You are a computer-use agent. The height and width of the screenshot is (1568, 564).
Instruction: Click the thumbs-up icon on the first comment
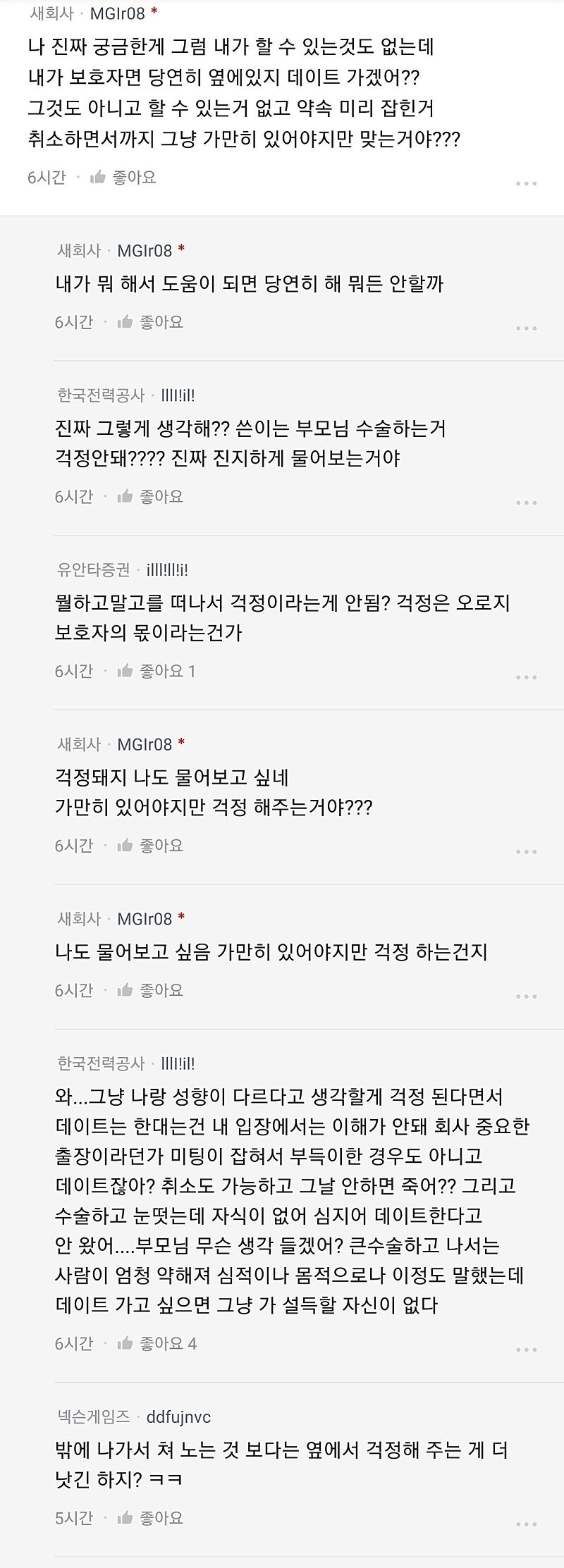99,177
